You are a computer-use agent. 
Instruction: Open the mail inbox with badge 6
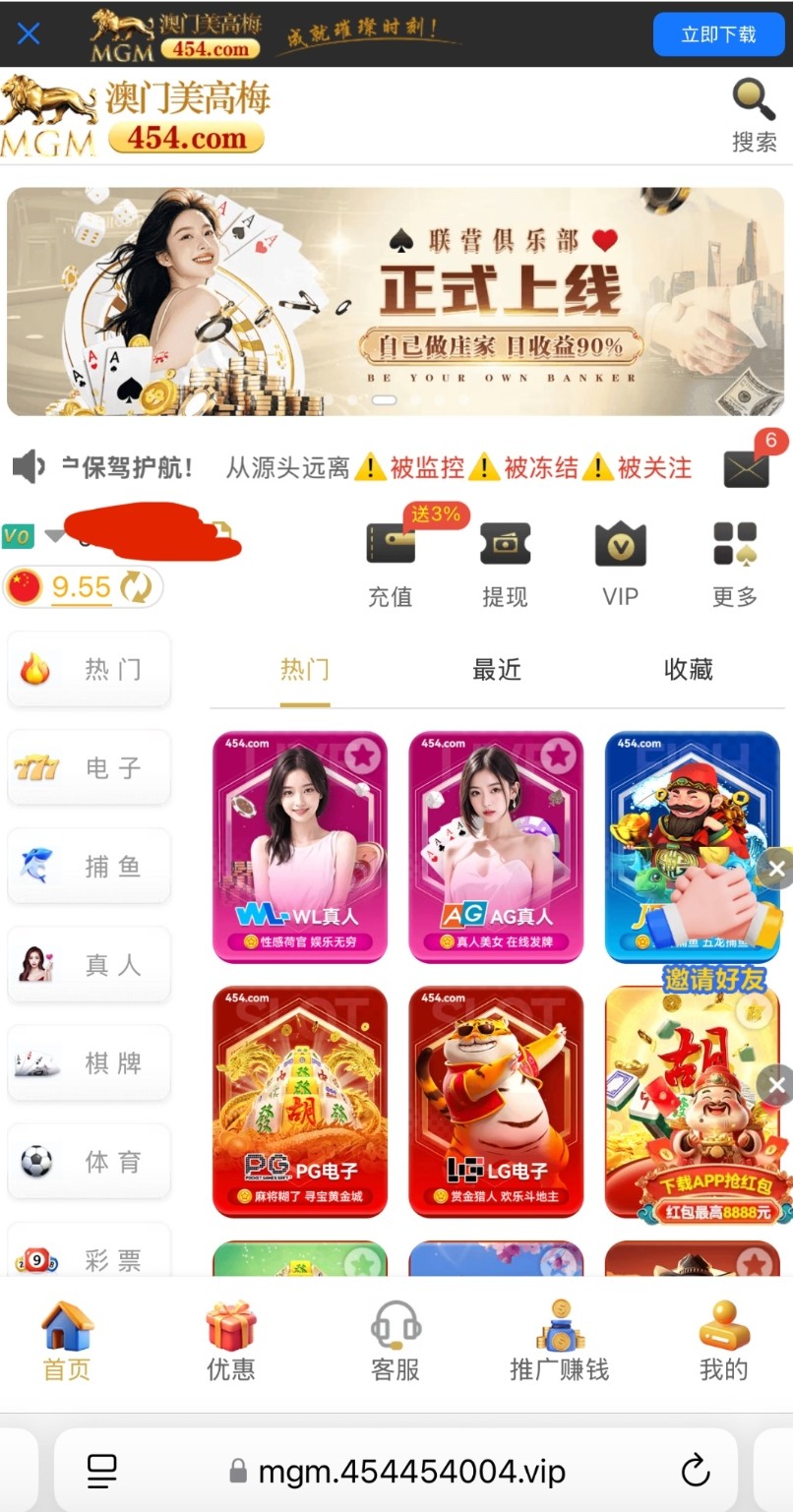tap(748, 467)
